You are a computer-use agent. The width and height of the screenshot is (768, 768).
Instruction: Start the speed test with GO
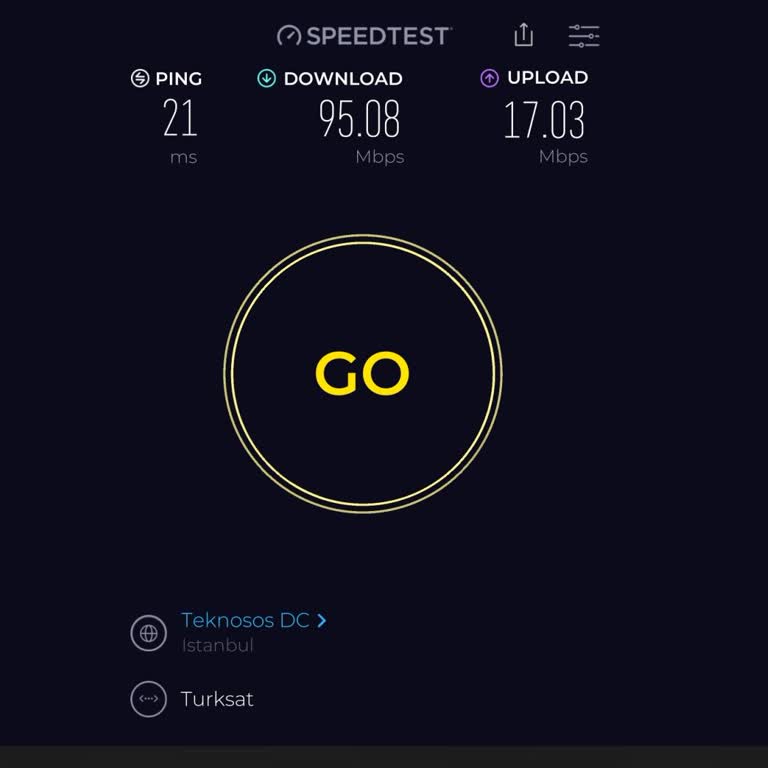[362, 374]
